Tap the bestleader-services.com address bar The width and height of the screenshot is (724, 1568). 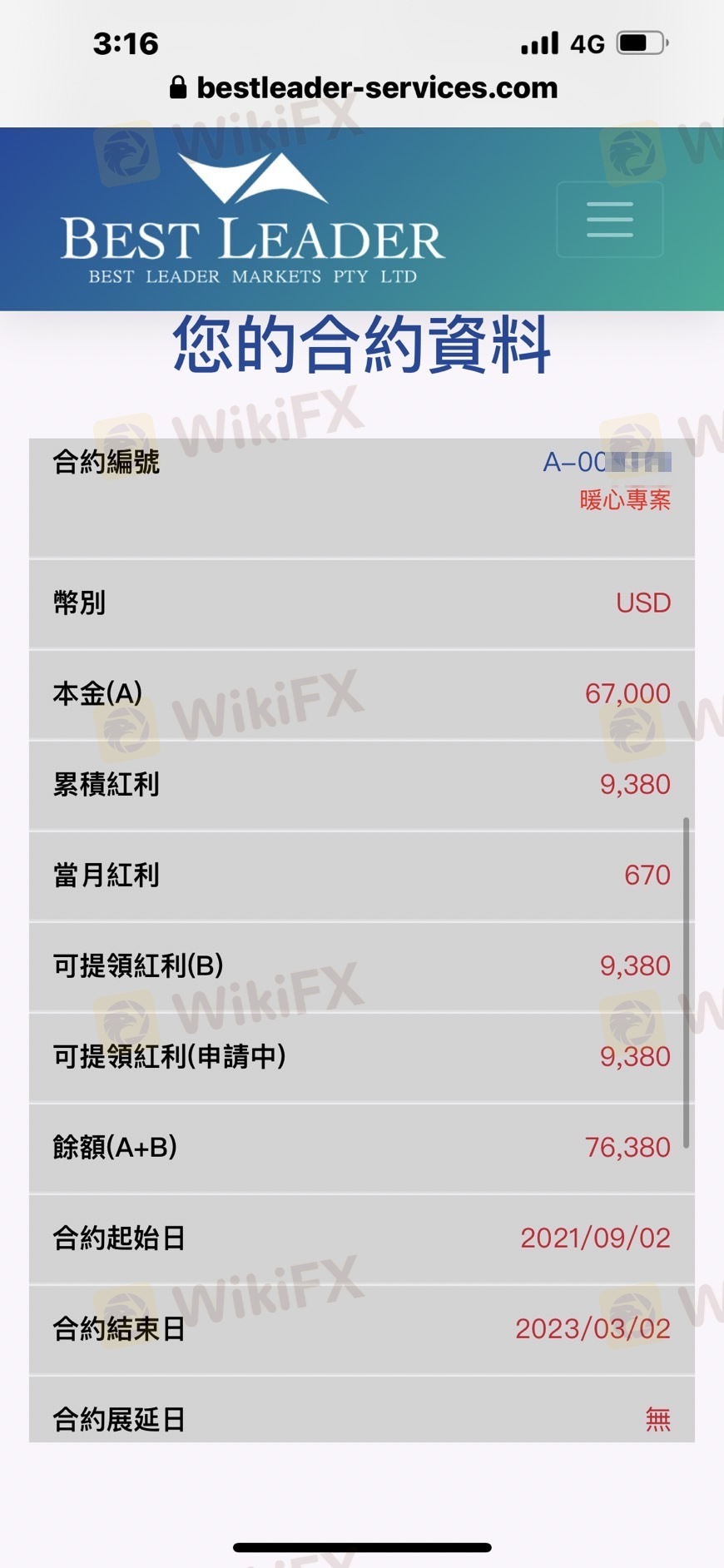point(363,87)
